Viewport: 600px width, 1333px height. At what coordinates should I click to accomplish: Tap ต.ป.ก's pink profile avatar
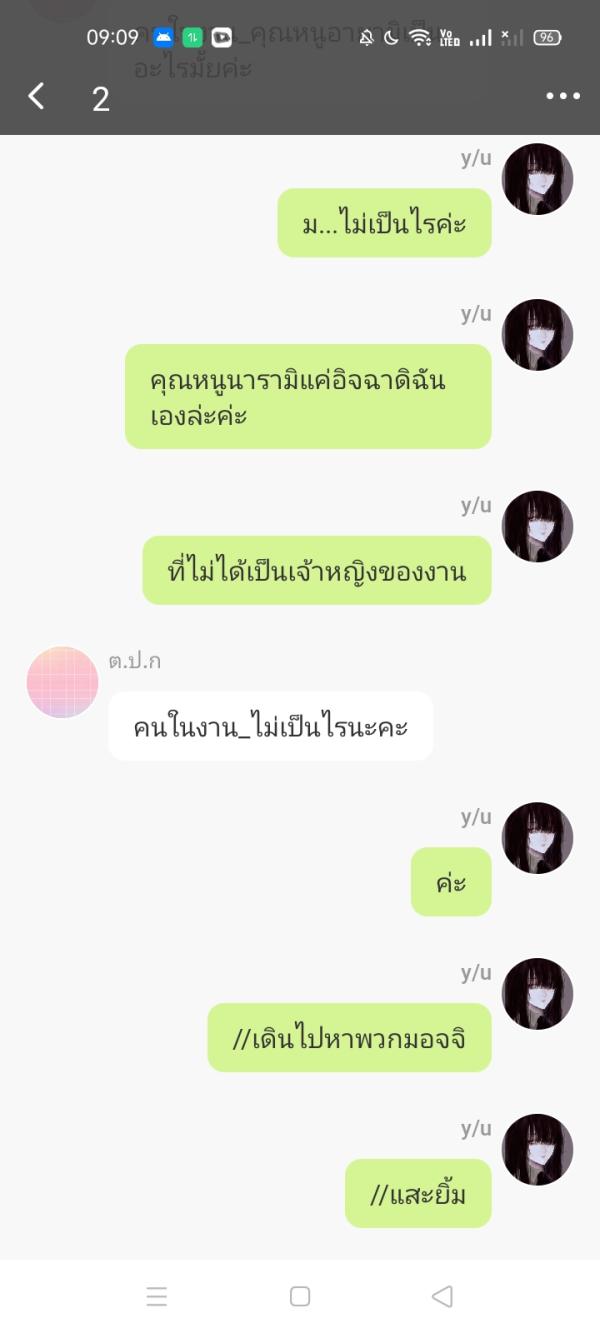point(62,682)
